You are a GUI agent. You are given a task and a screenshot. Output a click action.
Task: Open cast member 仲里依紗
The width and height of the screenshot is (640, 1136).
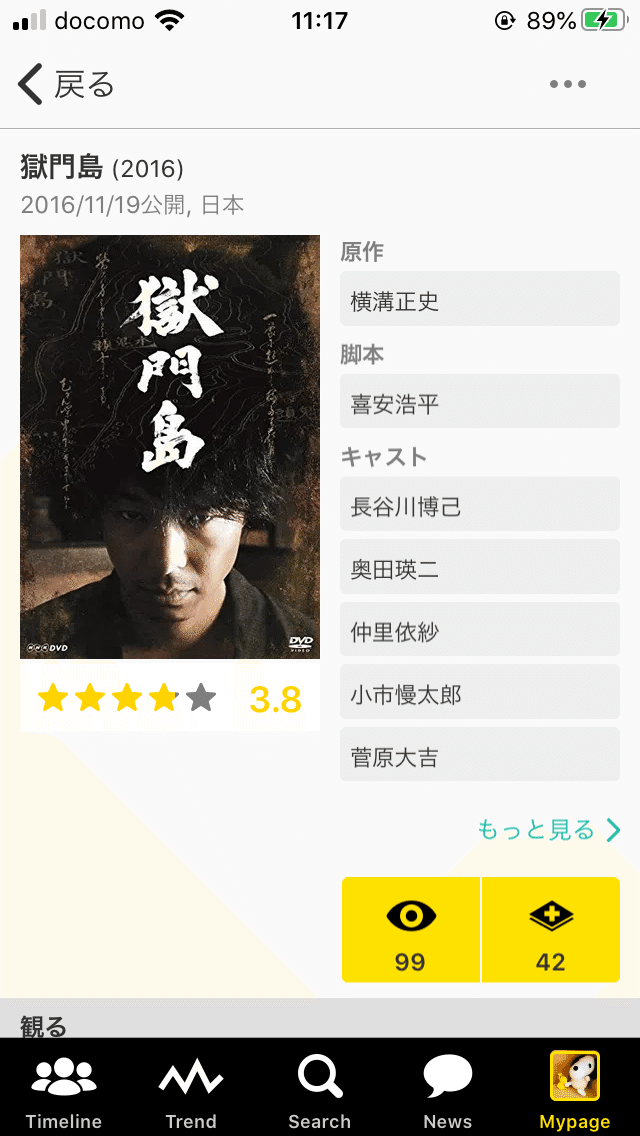click(479, 632)
